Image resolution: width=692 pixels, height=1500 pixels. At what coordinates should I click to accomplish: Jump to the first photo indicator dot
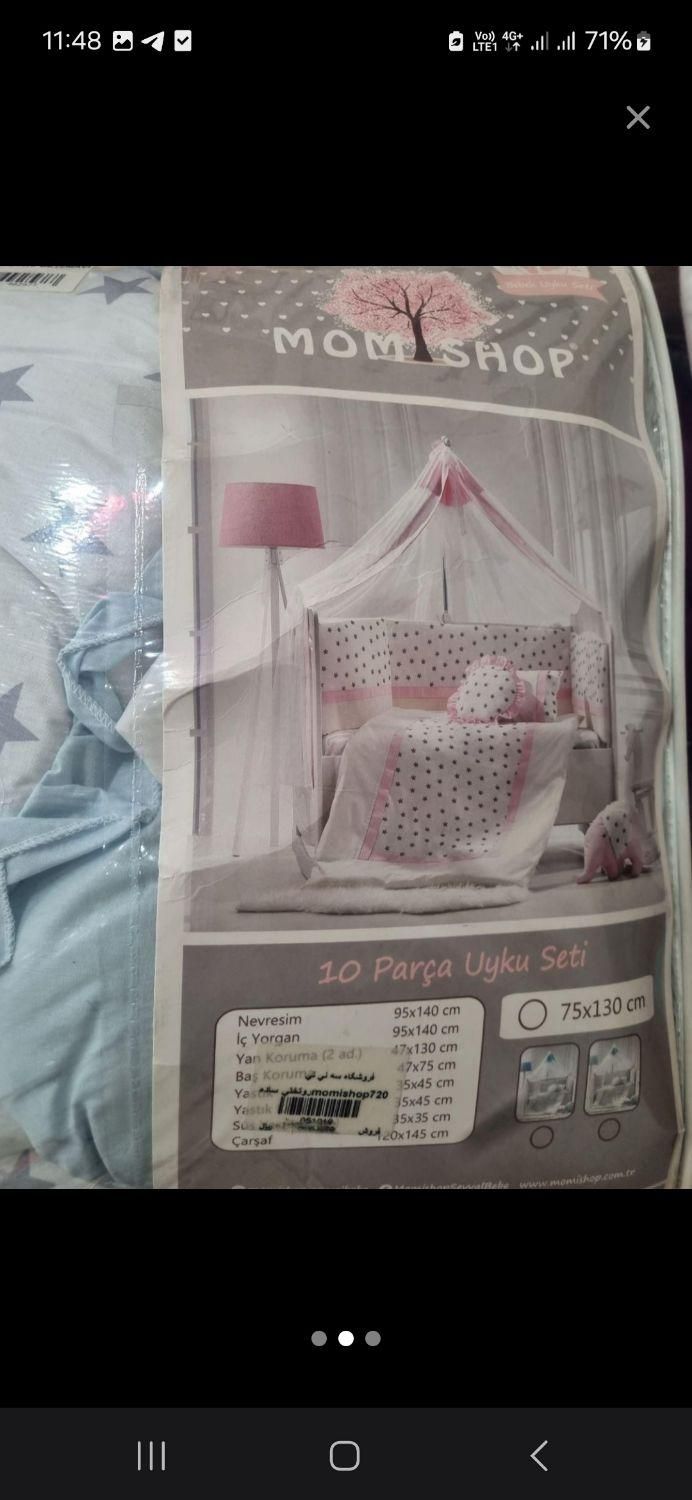point(319,1338)
